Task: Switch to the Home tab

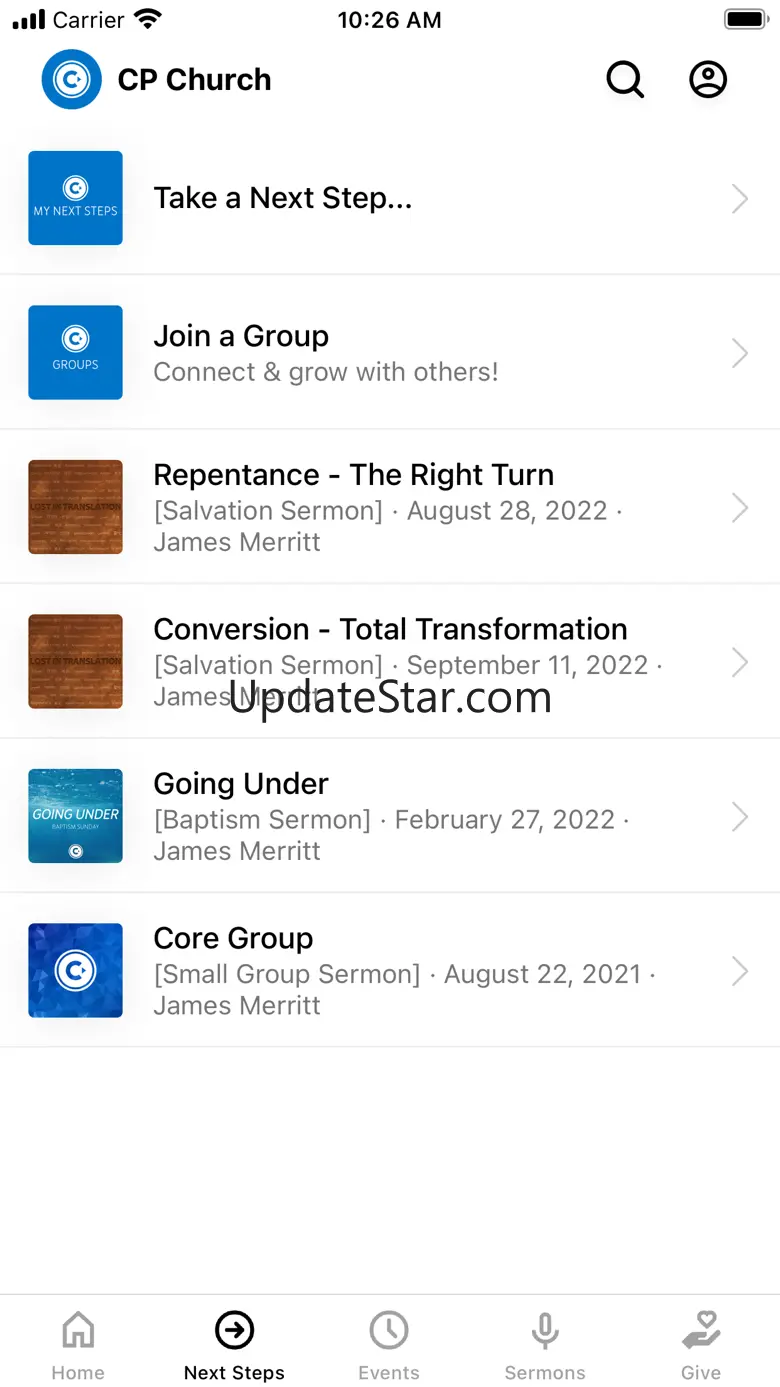Action: [78, 1345]
